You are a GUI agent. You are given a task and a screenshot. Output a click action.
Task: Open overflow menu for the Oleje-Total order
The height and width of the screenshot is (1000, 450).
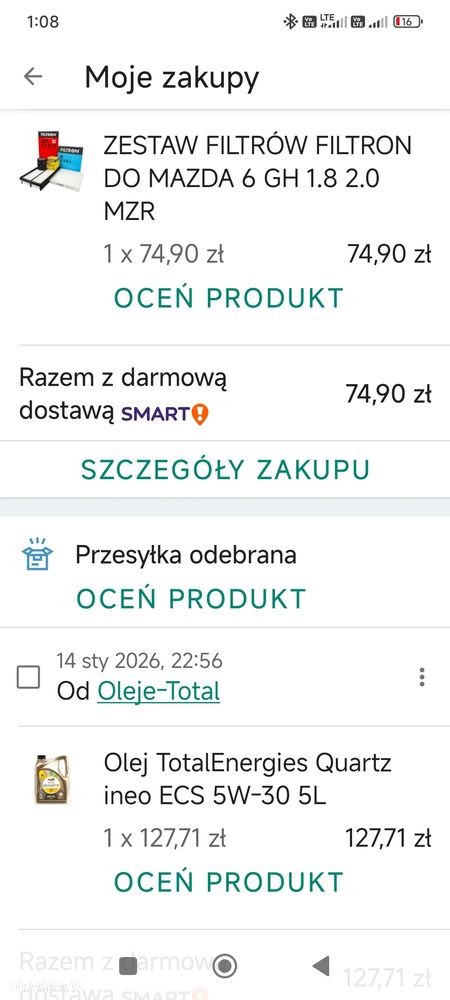(x=421, y=677)
